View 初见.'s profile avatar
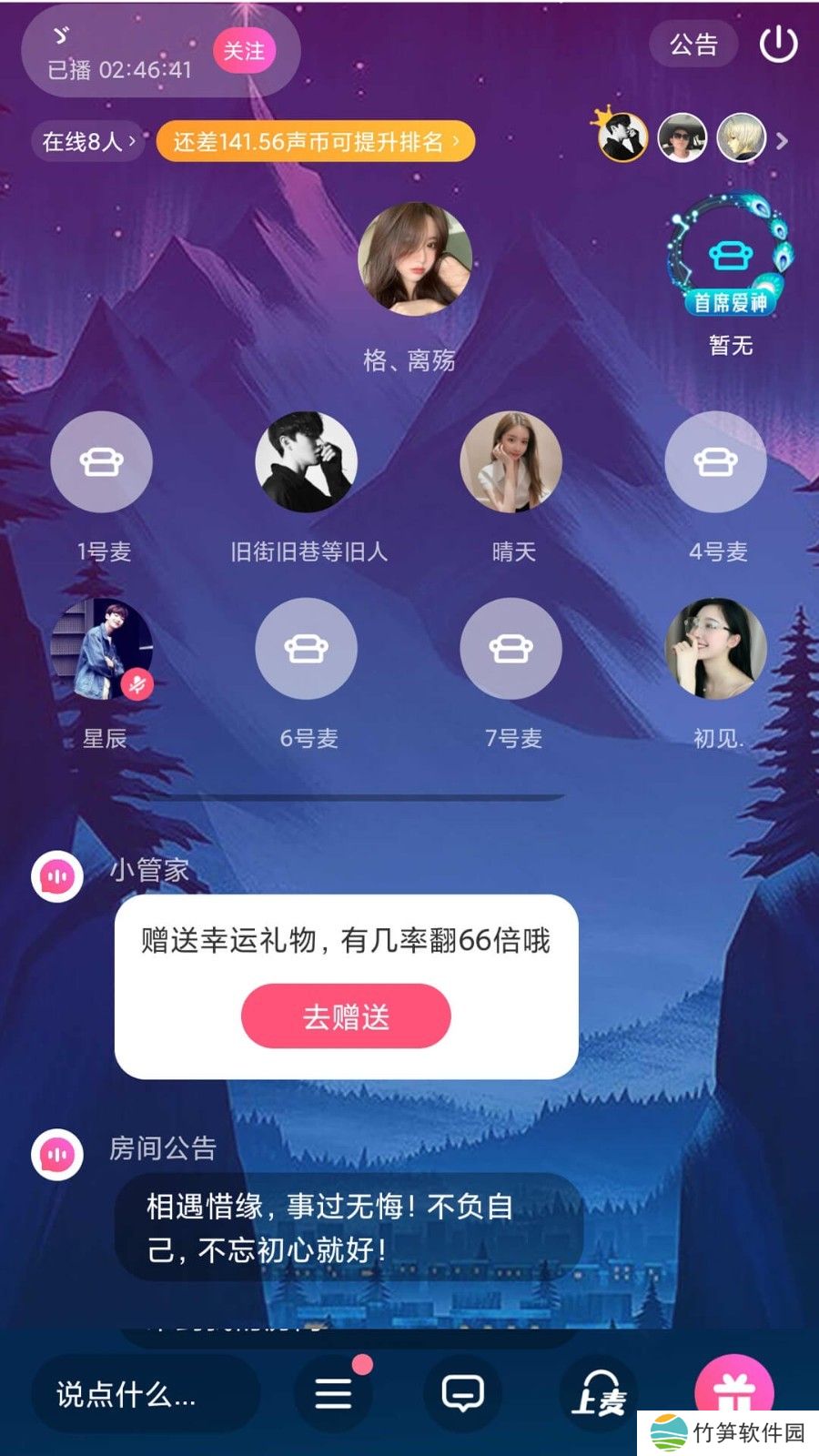 click(x=715, y=649)
